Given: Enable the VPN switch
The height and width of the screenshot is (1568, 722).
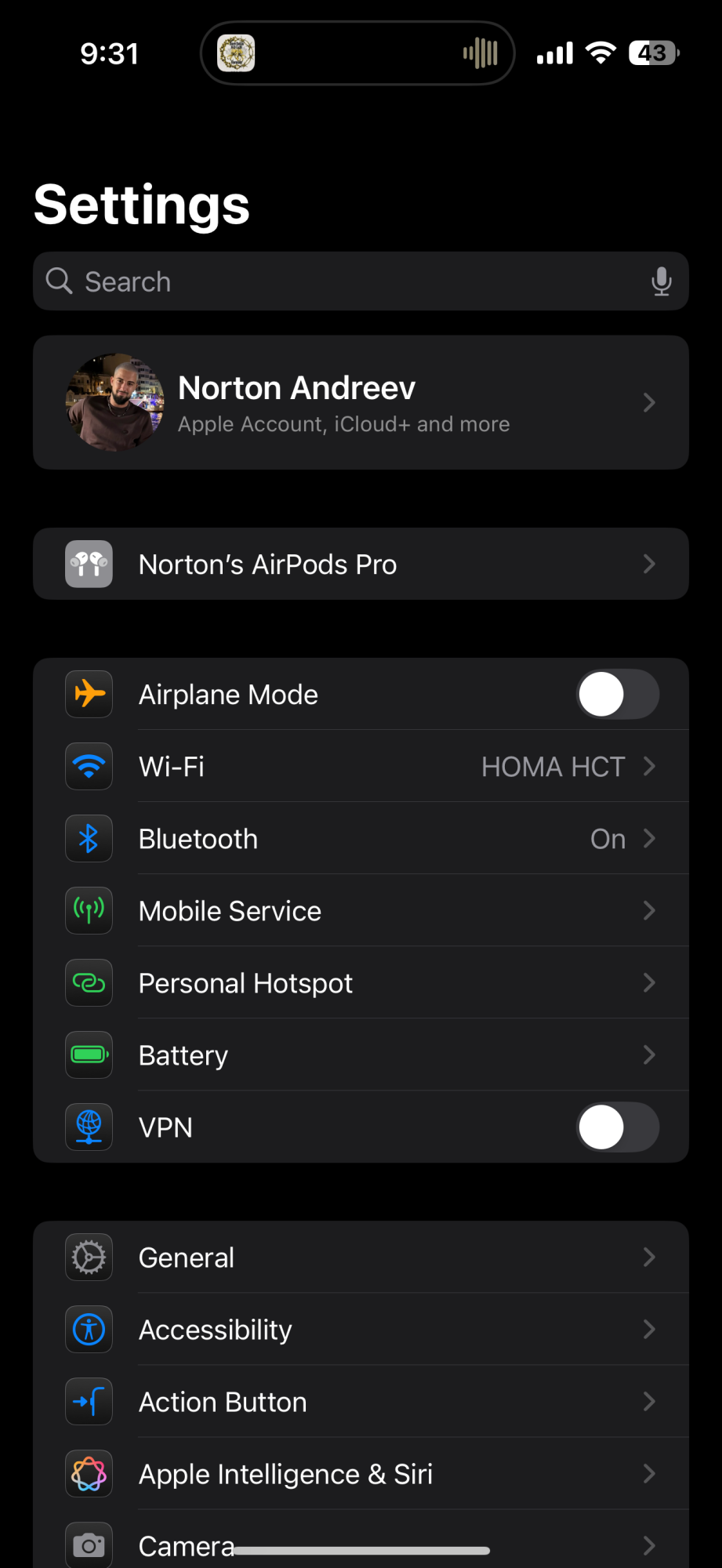Looking at the screenshot, I should pos(618,1127).
